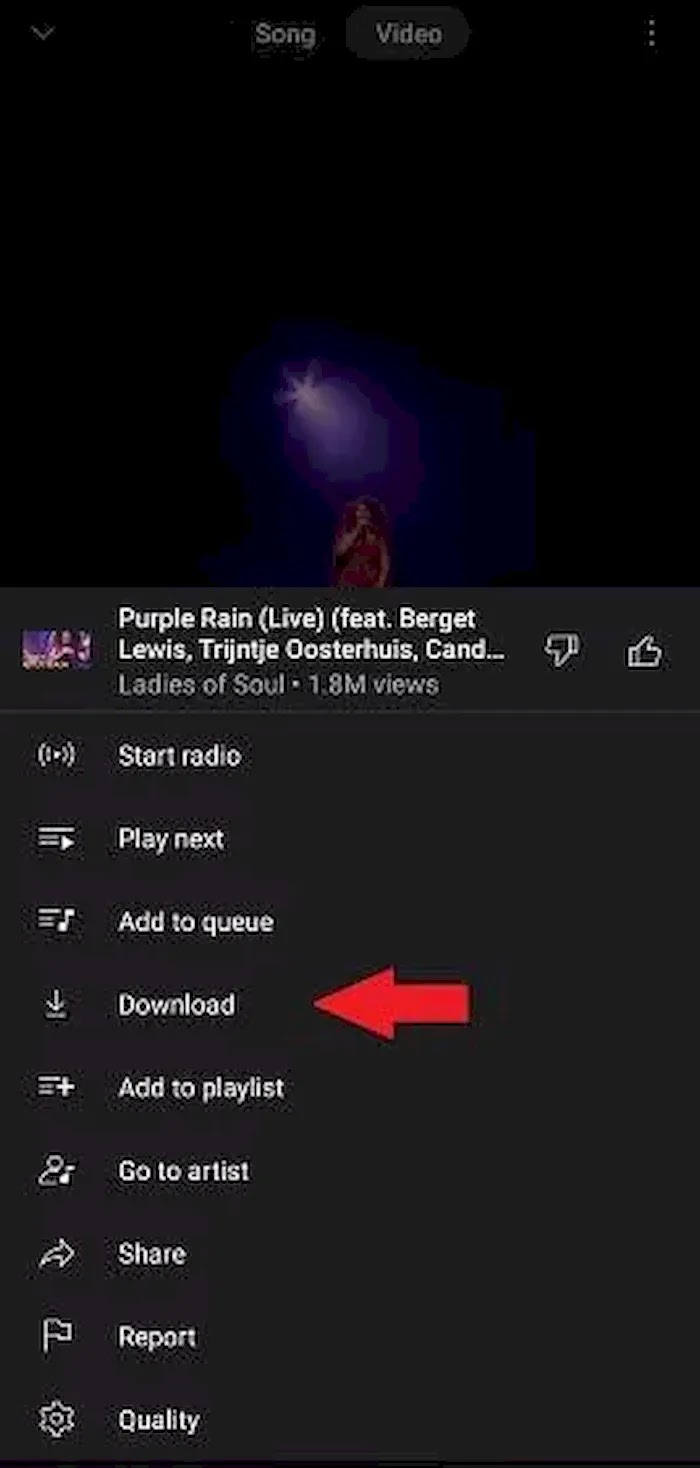Open Quality settings
Image resolution: width=700 pixels, height=1468 pixels.
[158, 1420]
